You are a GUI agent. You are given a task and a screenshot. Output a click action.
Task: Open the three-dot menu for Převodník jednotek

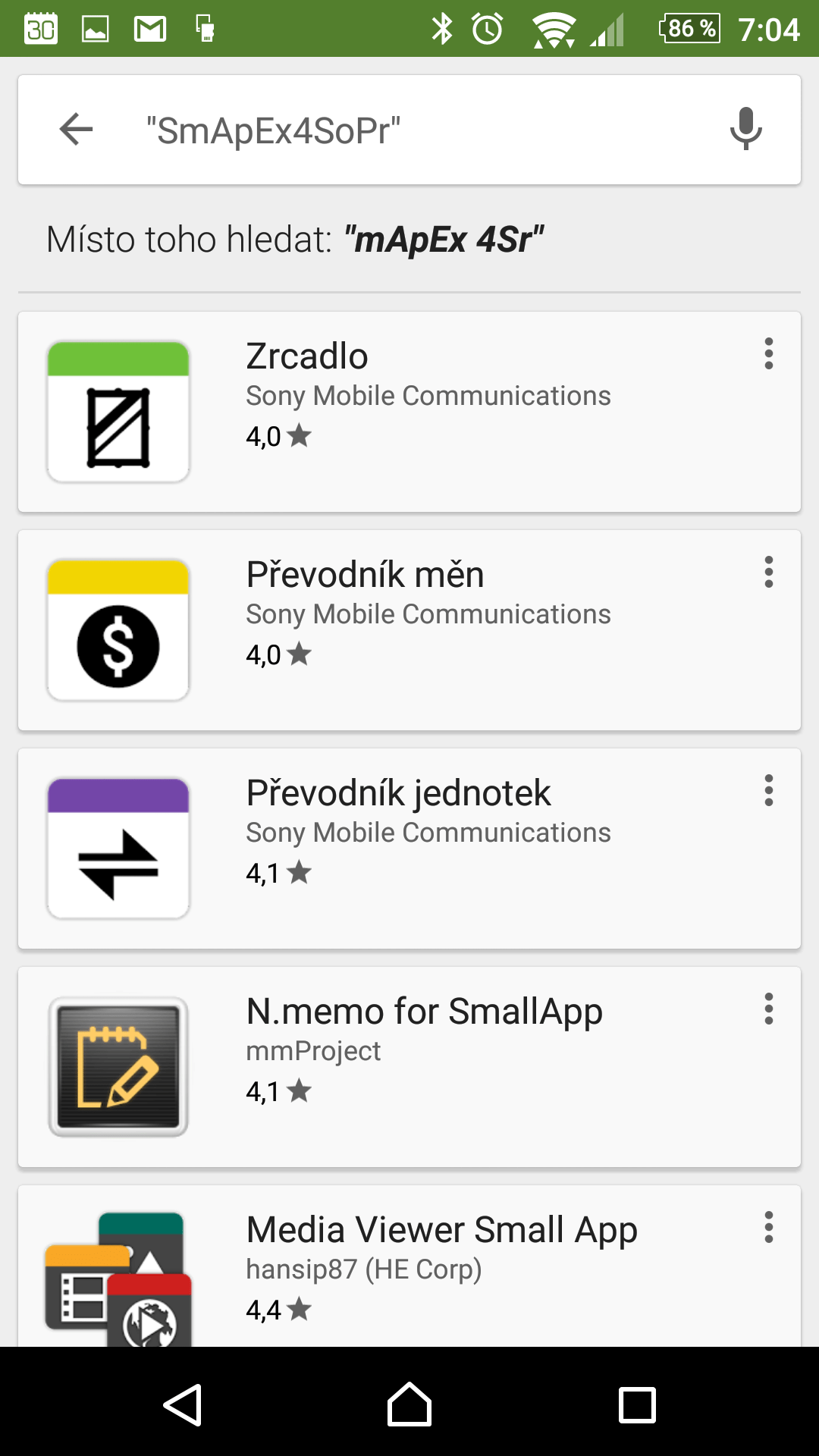pyautogui.click(x=768, y=791)
